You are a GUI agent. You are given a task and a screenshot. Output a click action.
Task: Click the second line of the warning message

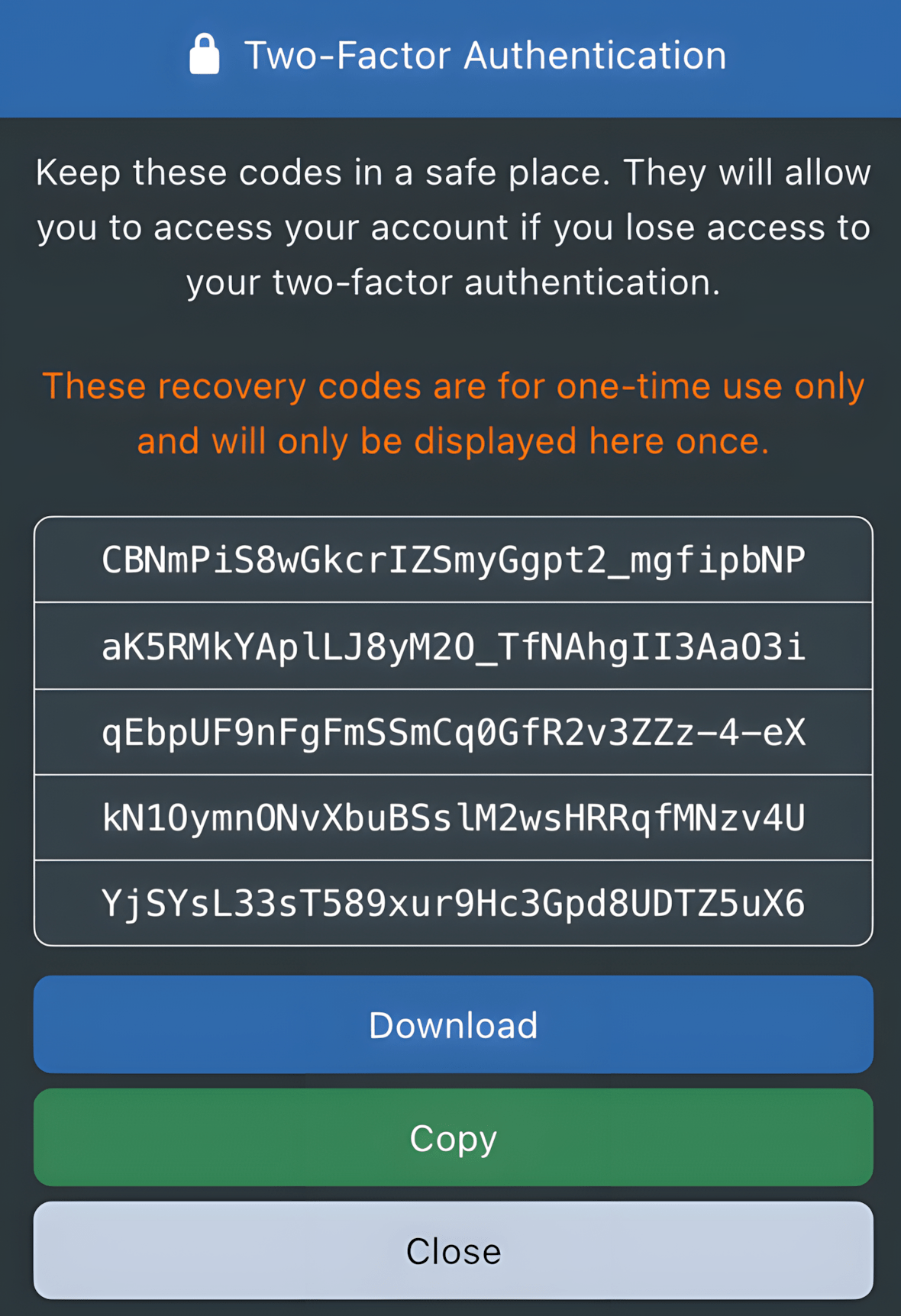[454, 440]
